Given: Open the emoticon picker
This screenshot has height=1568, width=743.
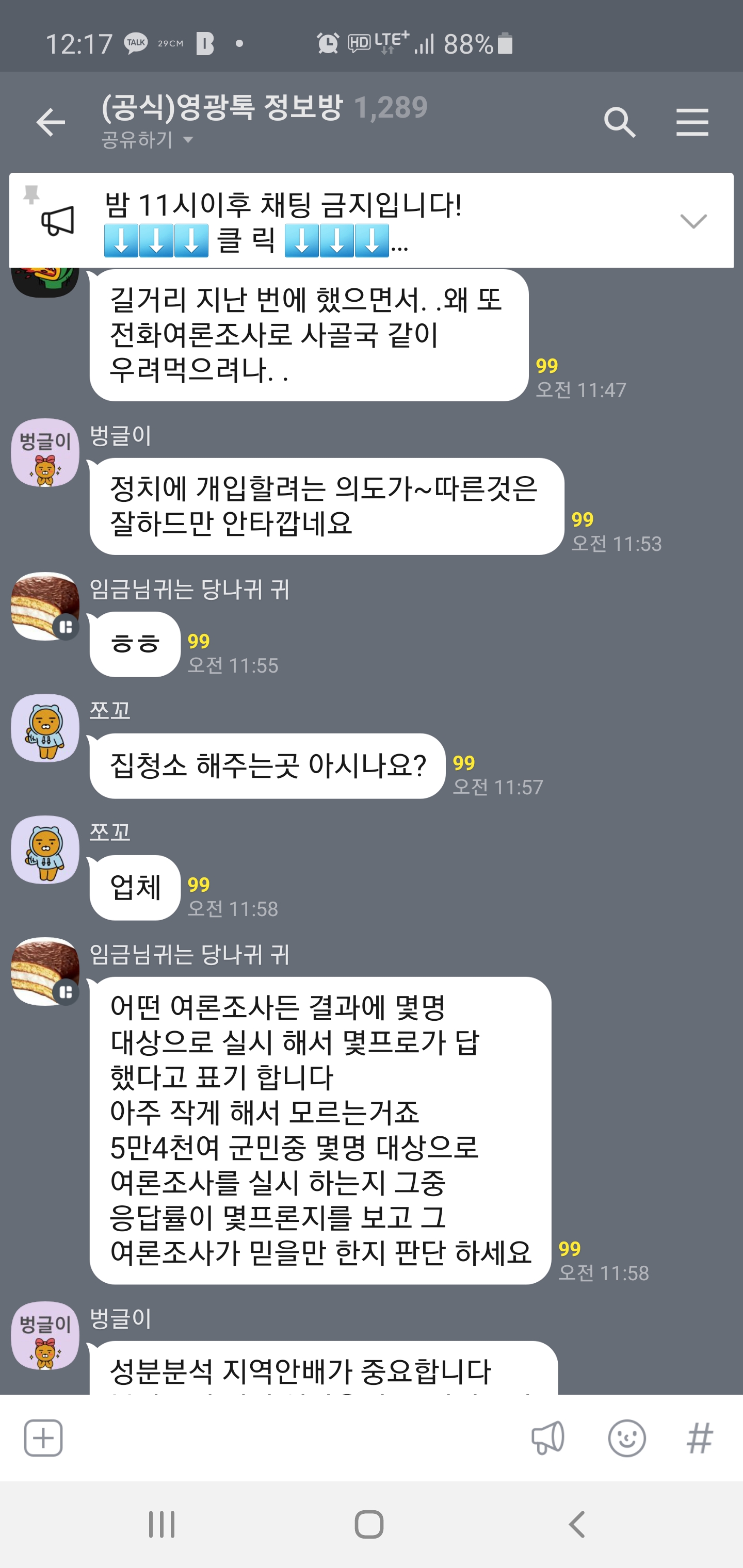Looking at the screenshot, I should [627, 1438].
